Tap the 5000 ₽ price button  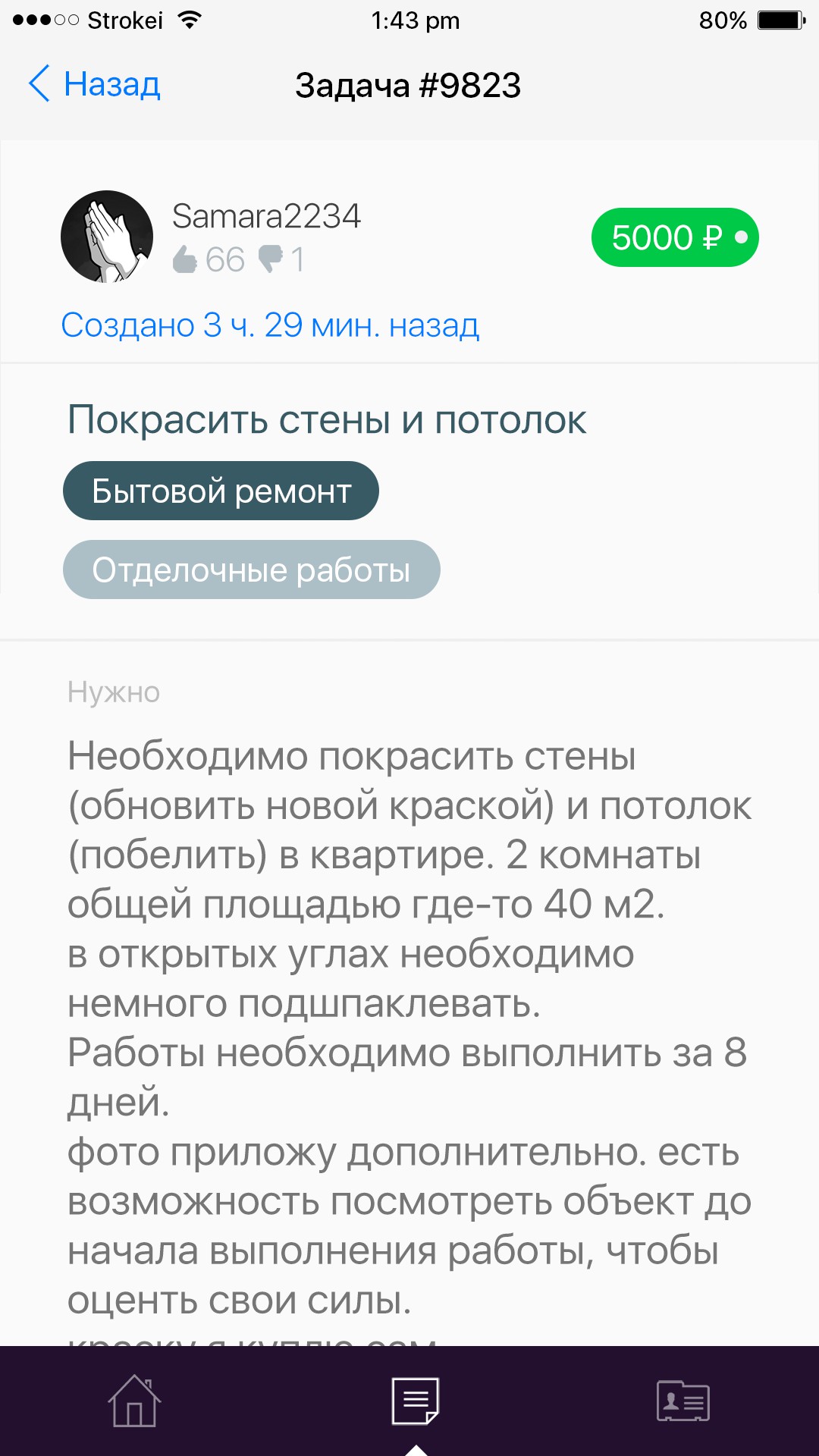(x=674, y=237)
